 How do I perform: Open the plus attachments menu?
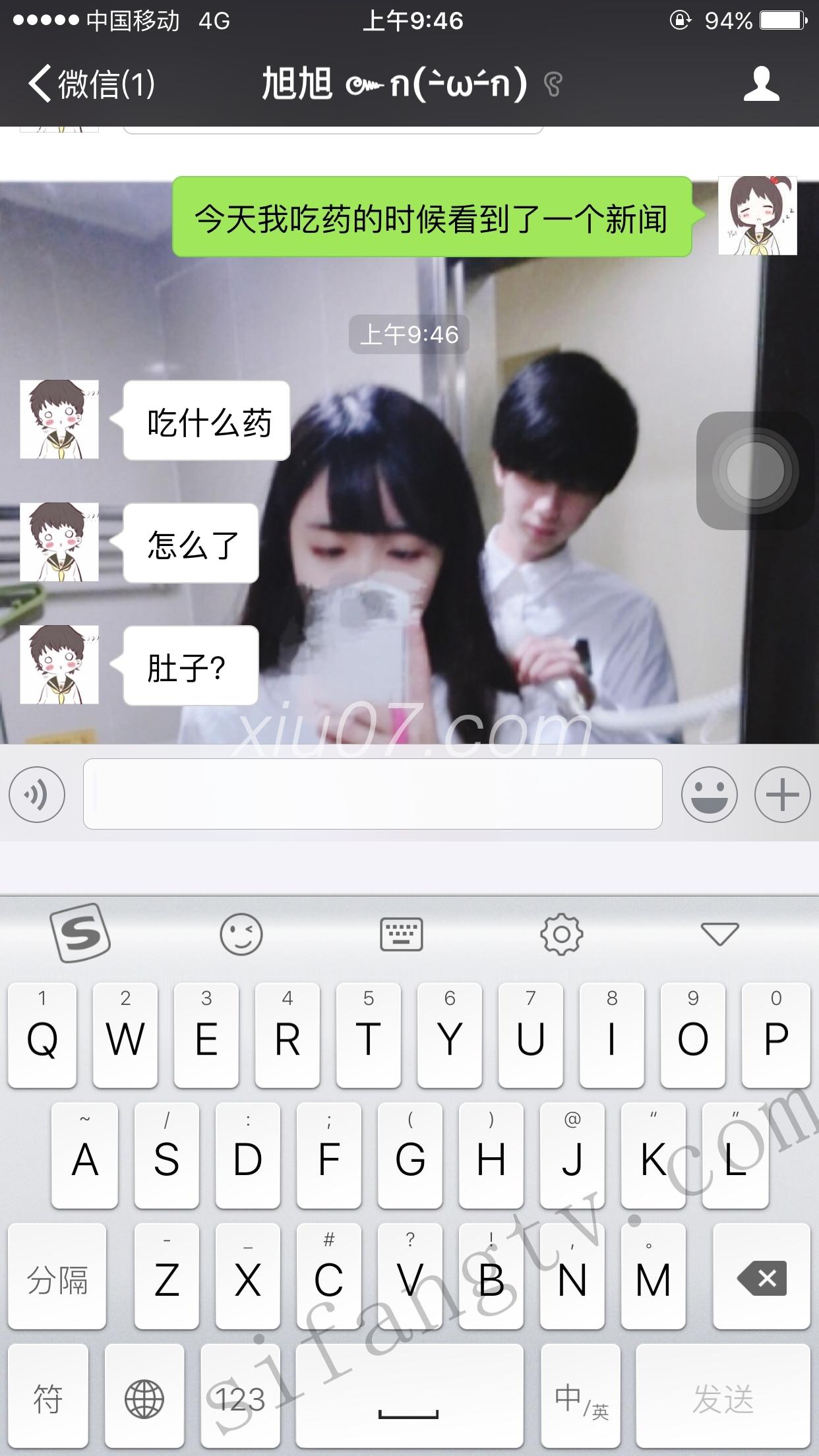pos(782,795)
